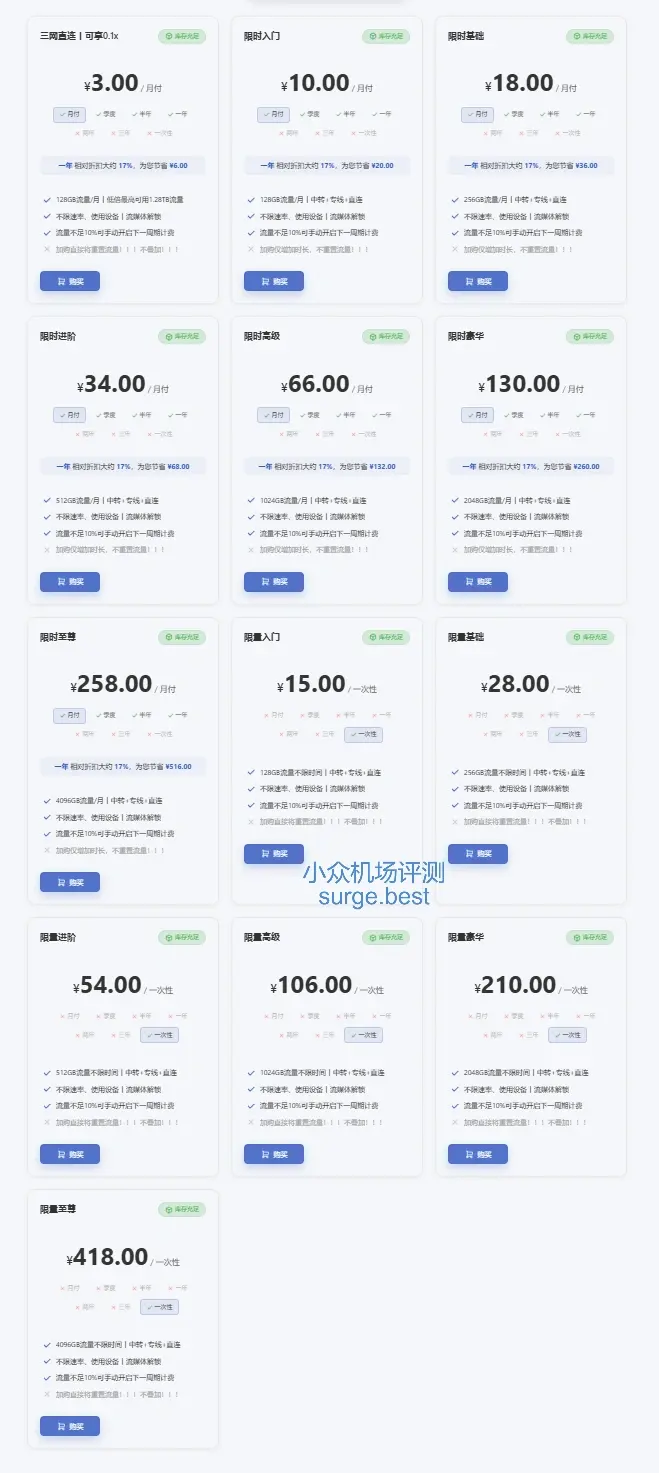The height and width of the screenshot is (1473, 659).
Task: Purchase the 限时高级 plan
Action: point(274,582)
